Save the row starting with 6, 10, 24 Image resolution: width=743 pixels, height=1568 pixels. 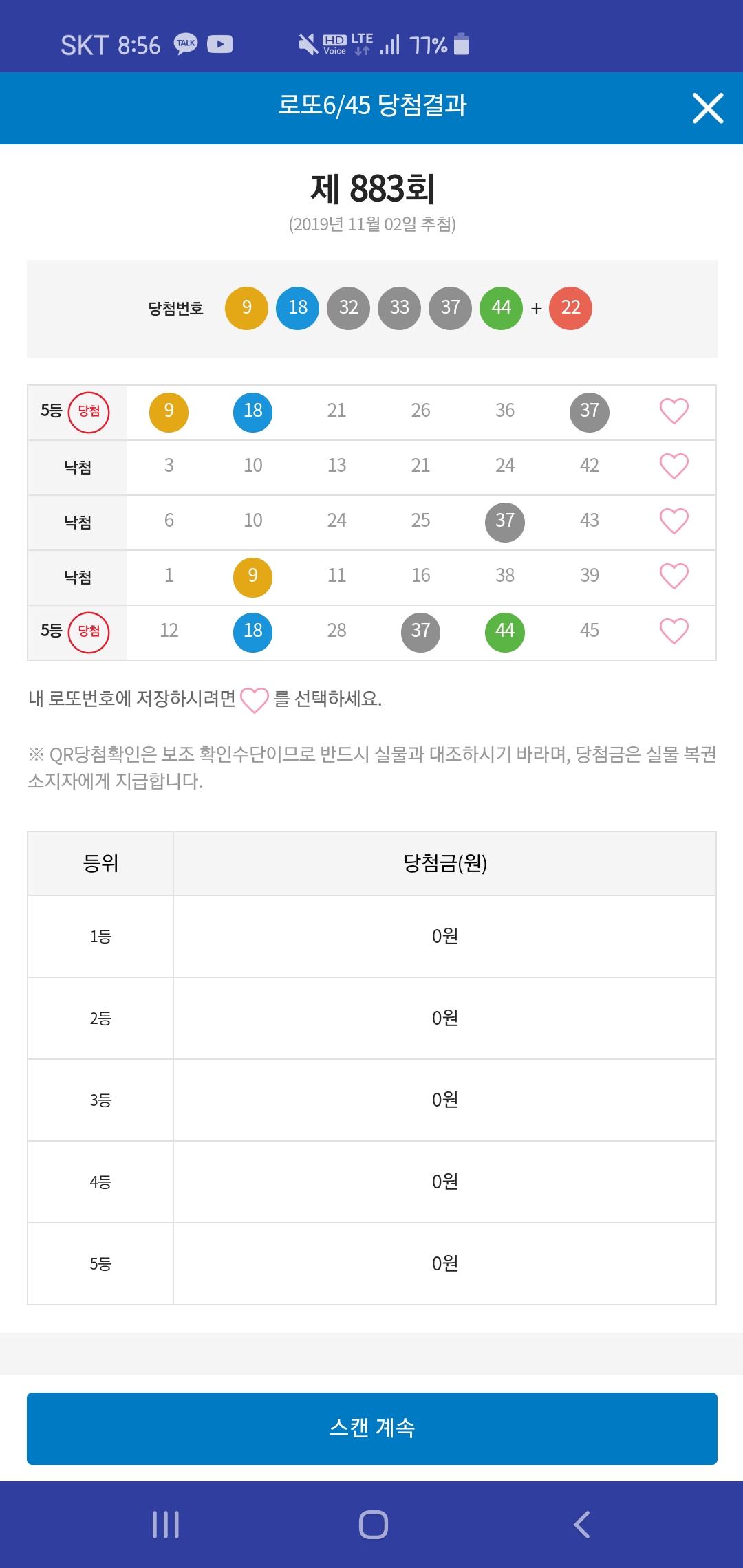pos(674,521)
